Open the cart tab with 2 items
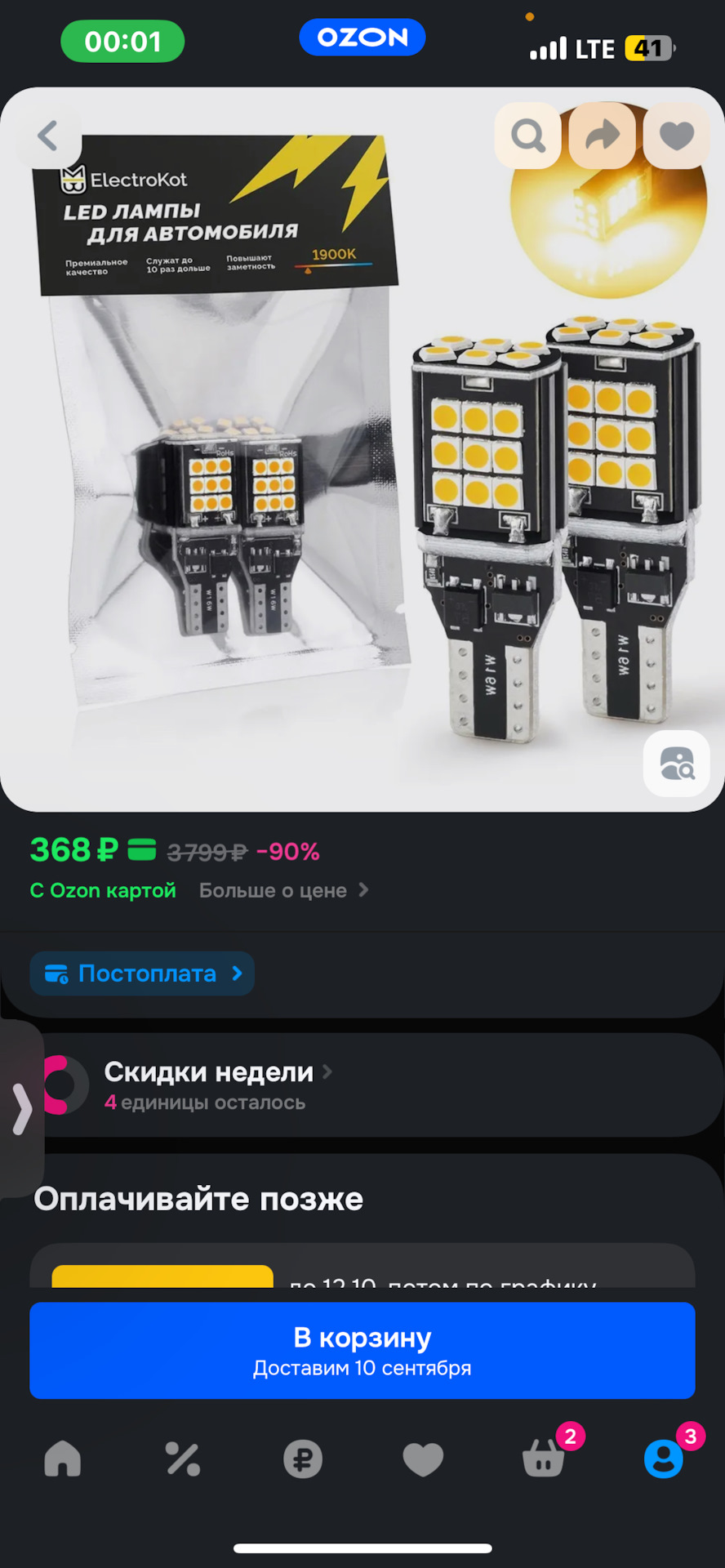725x1568 pixels. (544, 1459)
